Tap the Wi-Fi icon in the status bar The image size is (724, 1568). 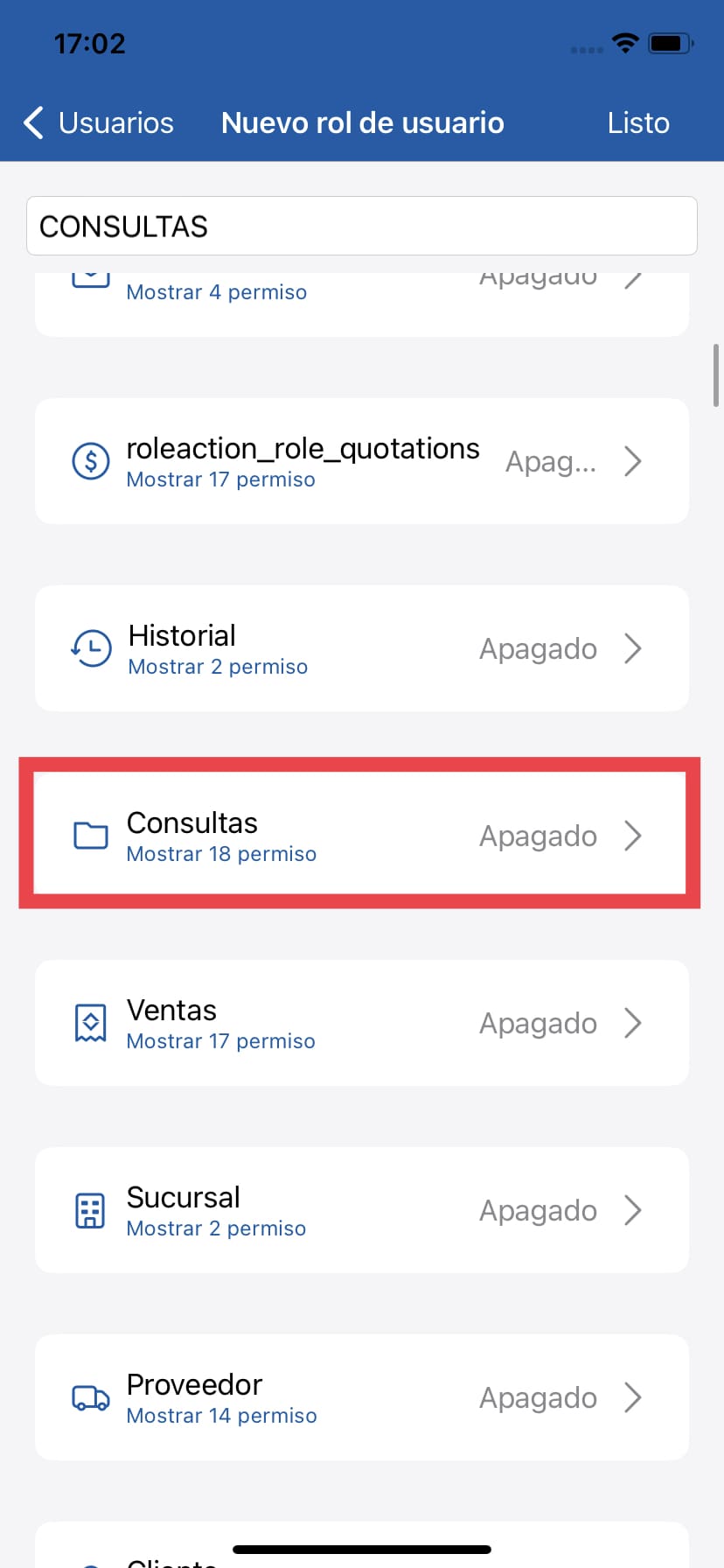(x=626, y=43)
